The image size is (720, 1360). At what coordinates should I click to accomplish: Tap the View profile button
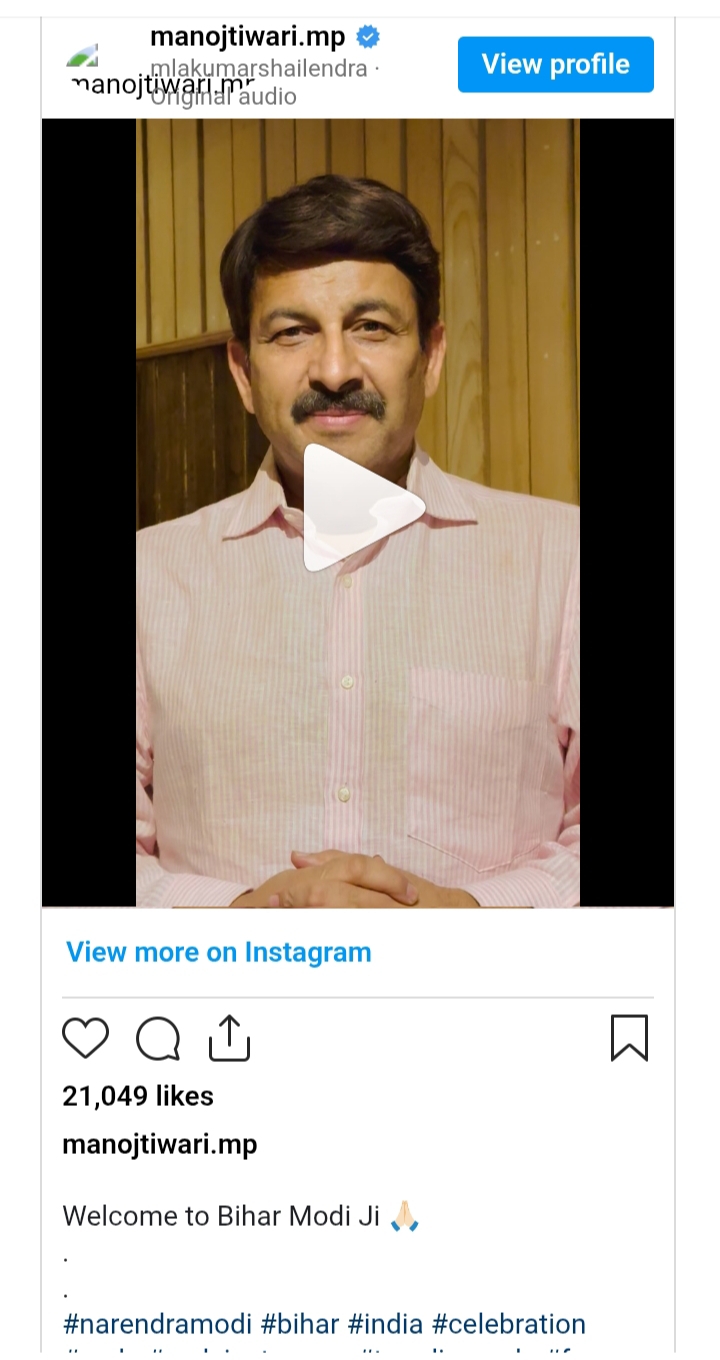[555, 64]
